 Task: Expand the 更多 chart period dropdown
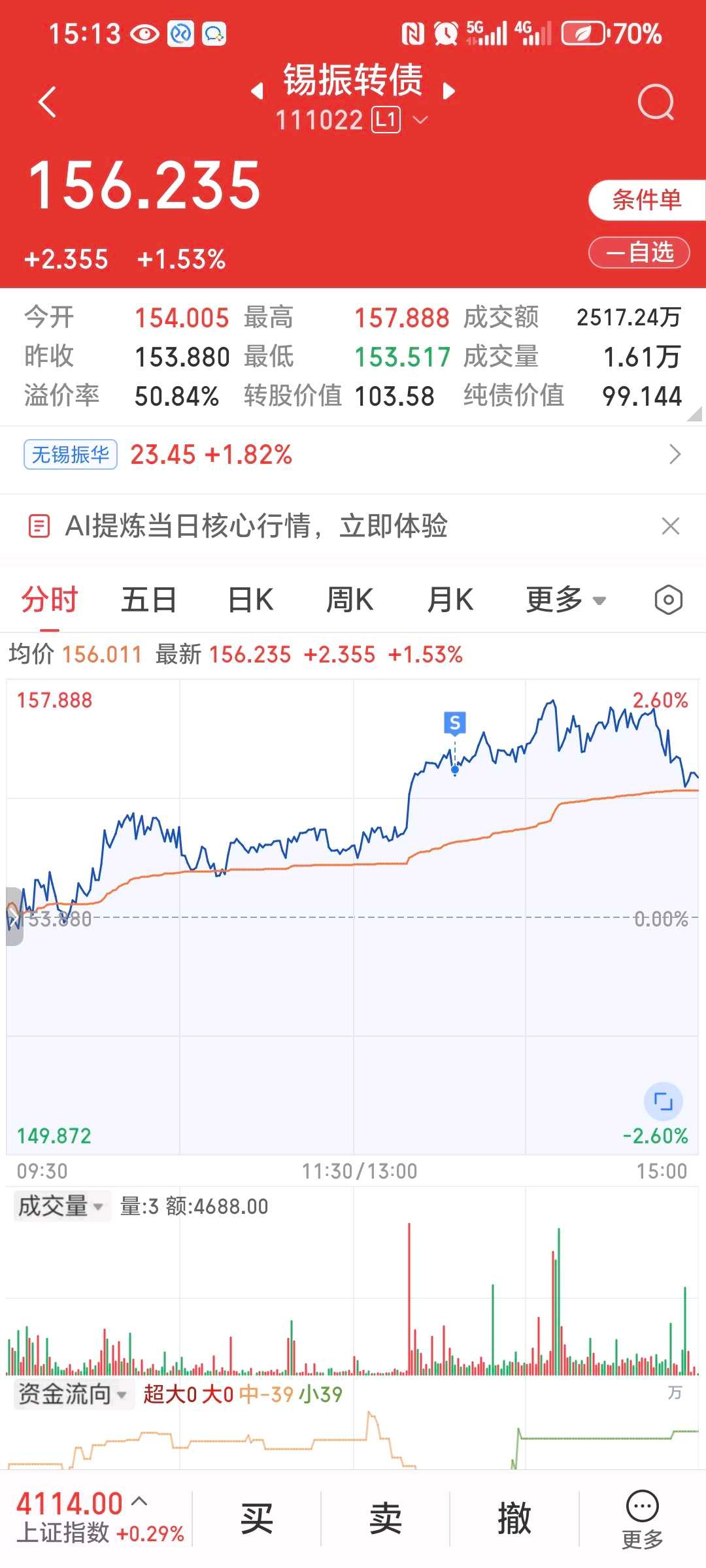click(x=565, y=600)
